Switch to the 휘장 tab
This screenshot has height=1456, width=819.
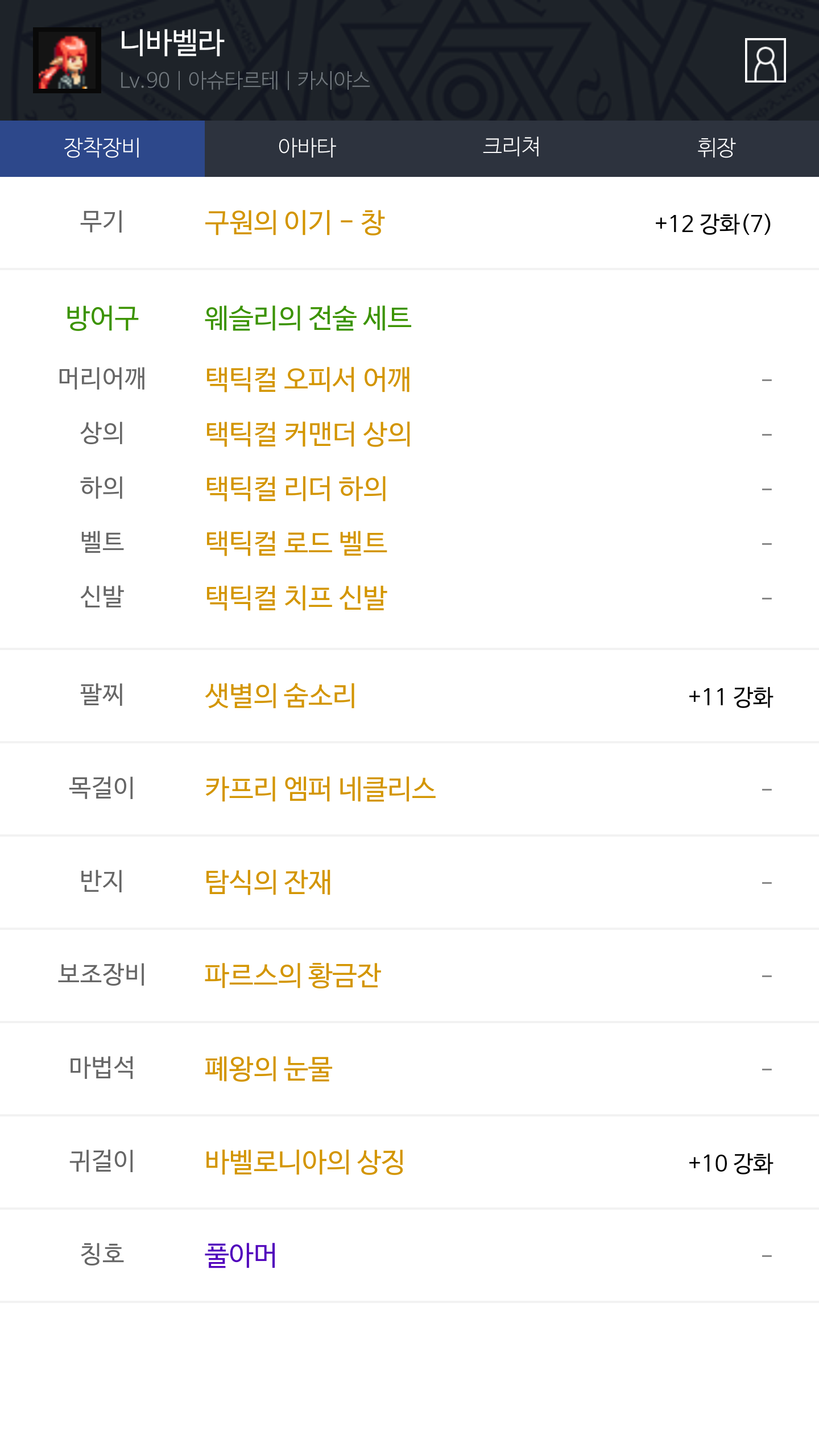click(x=716, y=148)
